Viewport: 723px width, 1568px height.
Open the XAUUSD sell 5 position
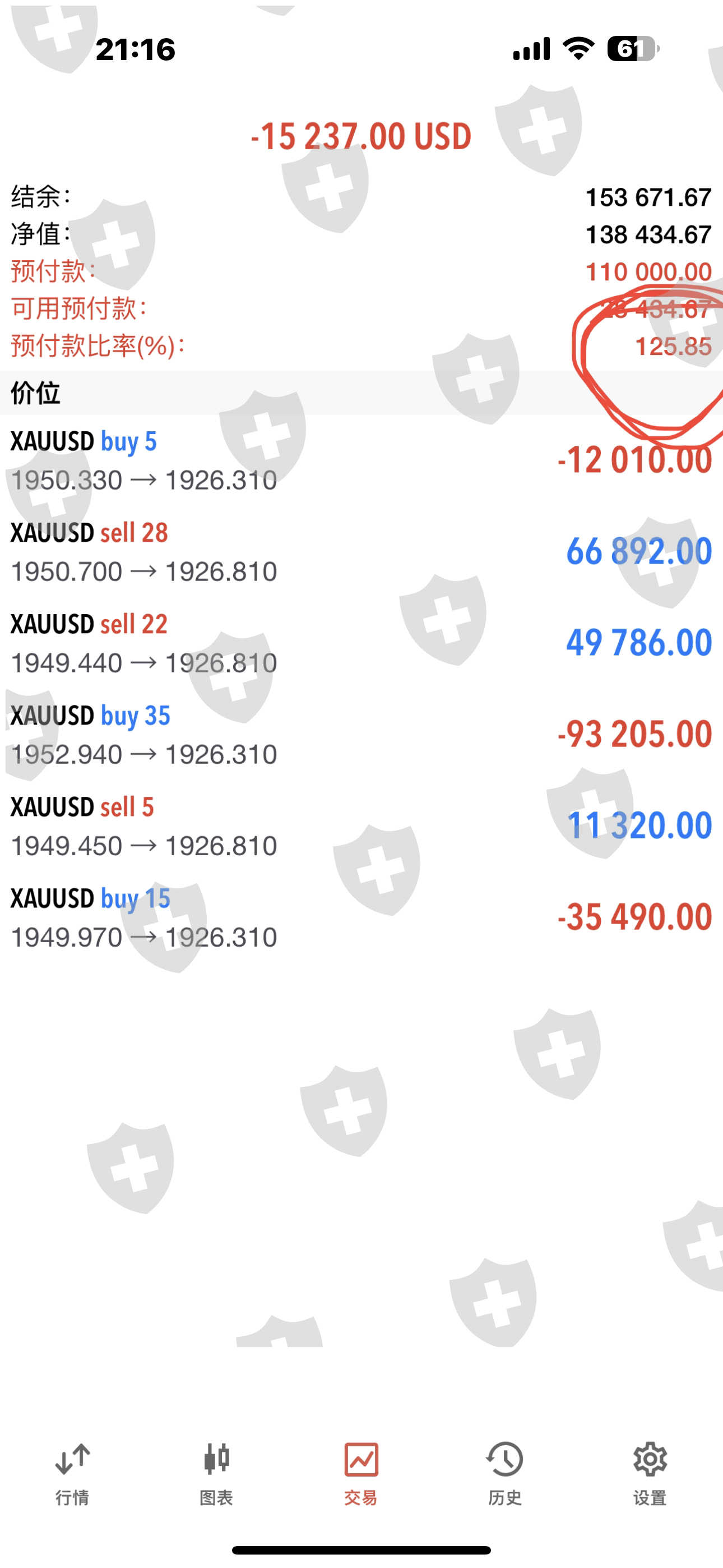[x=361, y=825]
